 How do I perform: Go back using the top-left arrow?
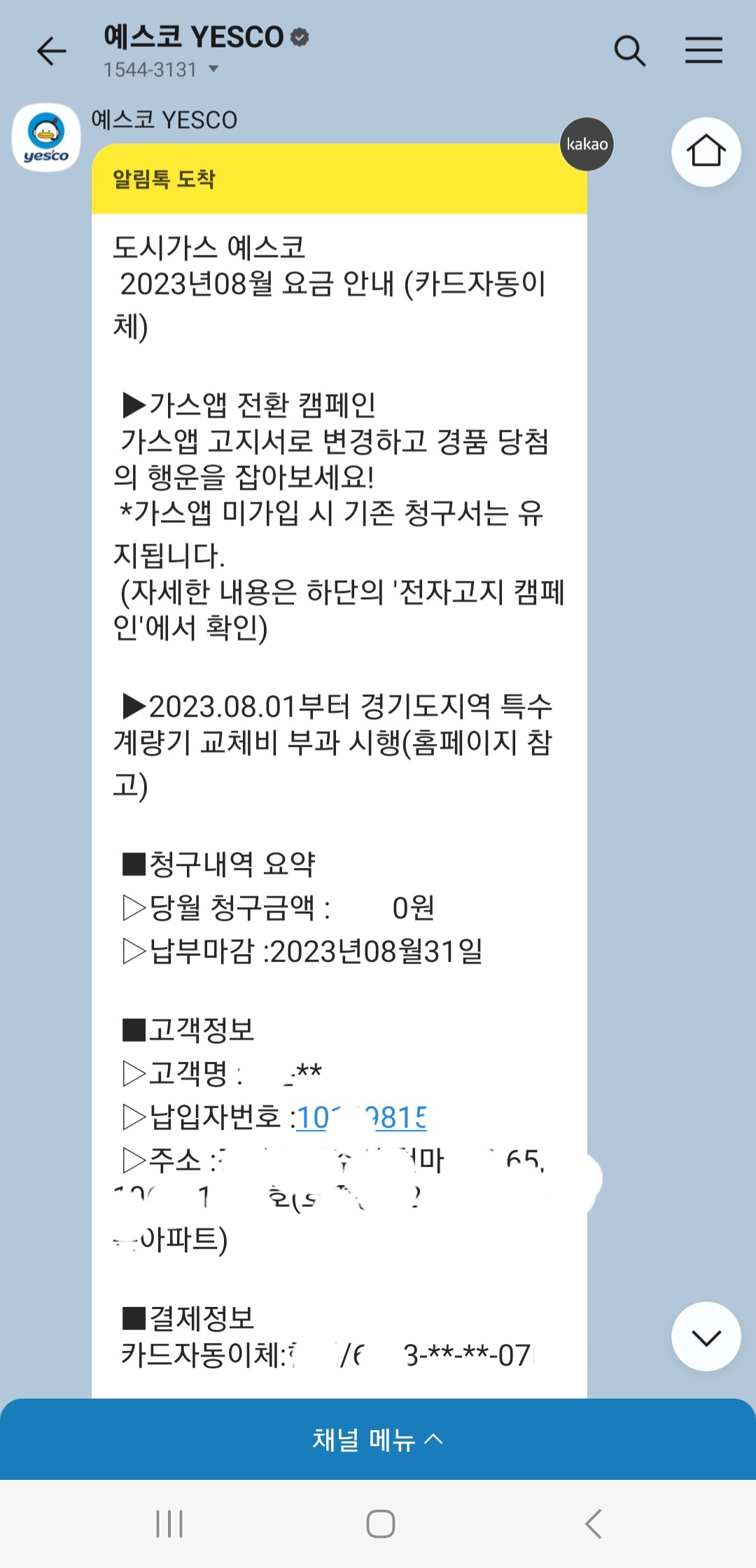tap(51, 51)
